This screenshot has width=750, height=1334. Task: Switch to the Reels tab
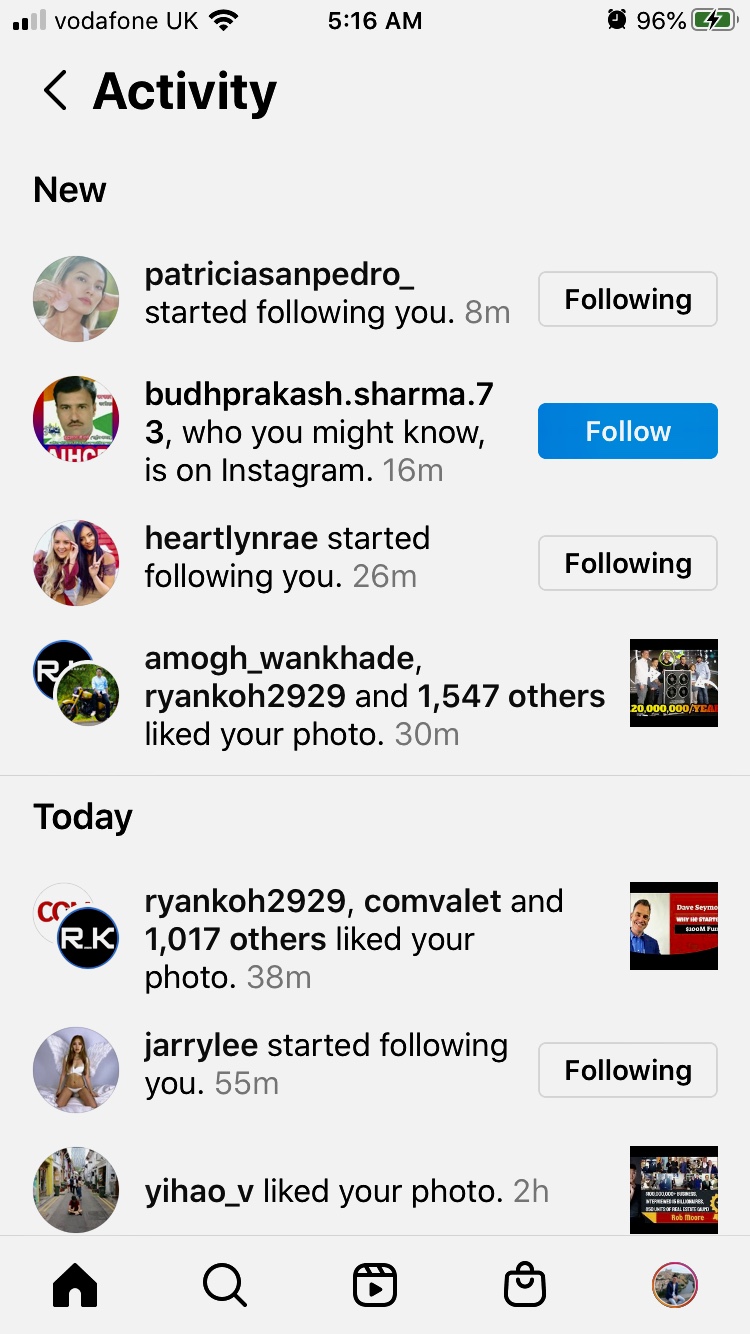coord(375,1285)
